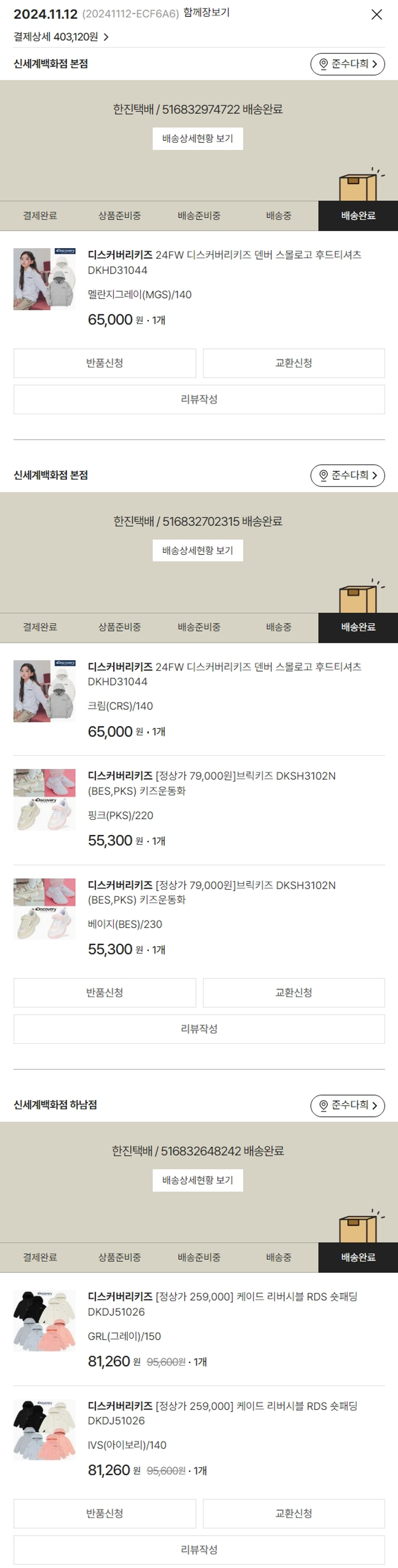Request return for 멜란지그레이 후드티셔츠 order

tap(105, 363)
